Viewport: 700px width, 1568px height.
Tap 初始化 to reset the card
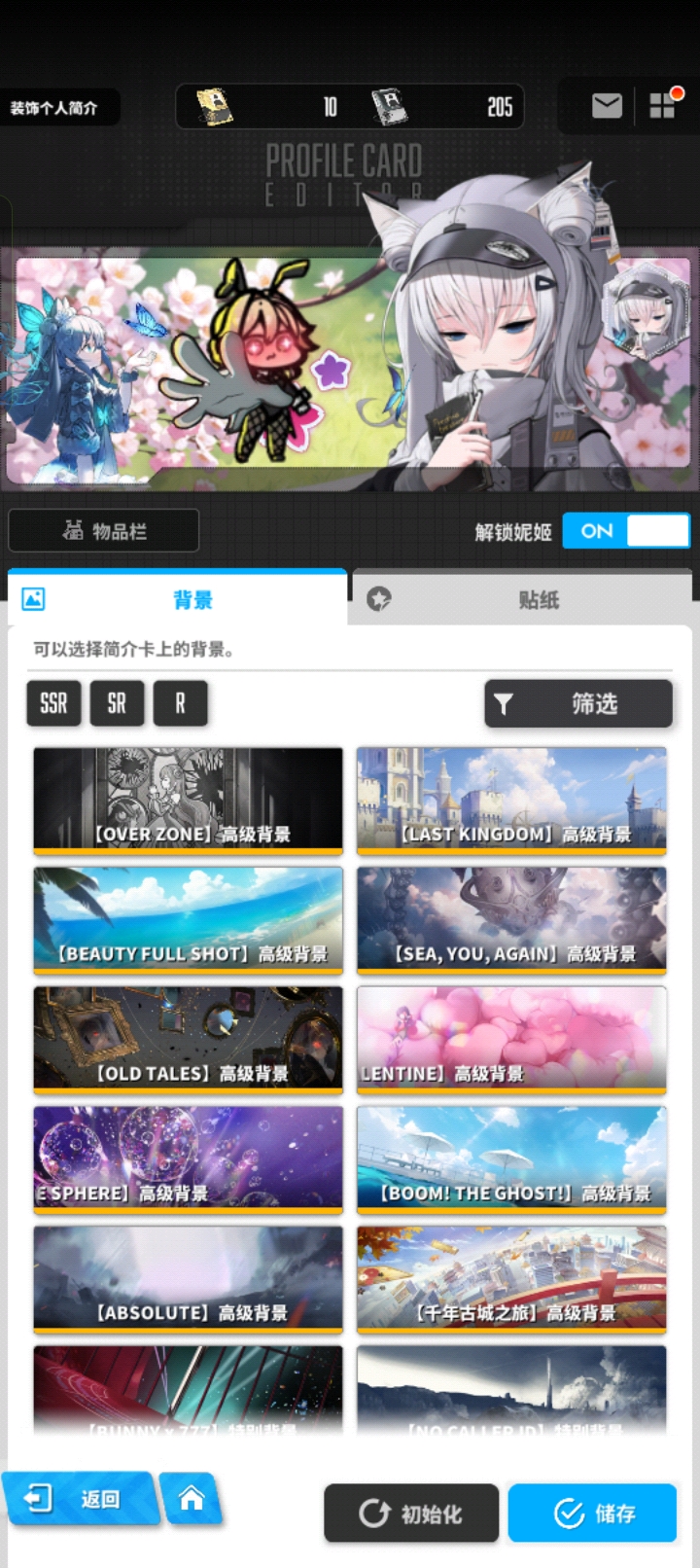pos(411,1514)
